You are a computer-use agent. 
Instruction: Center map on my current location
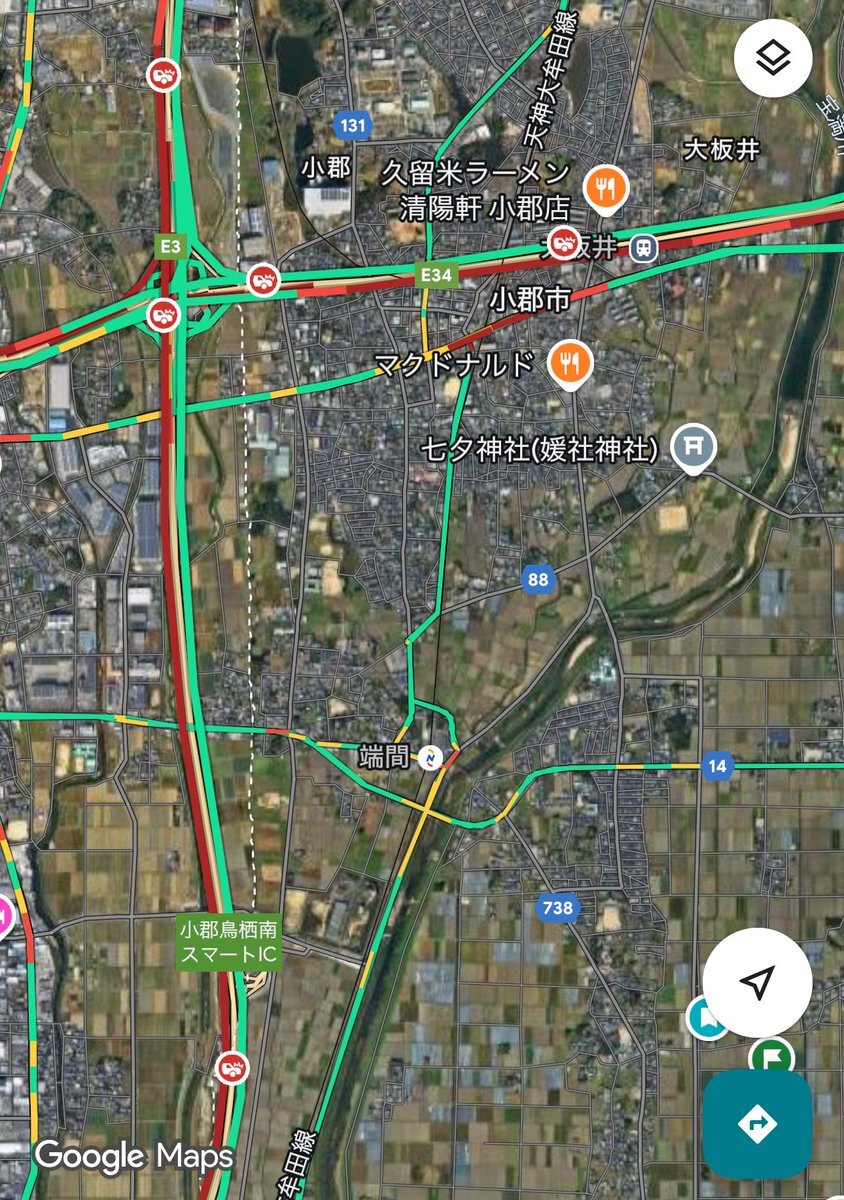(757, 982)
